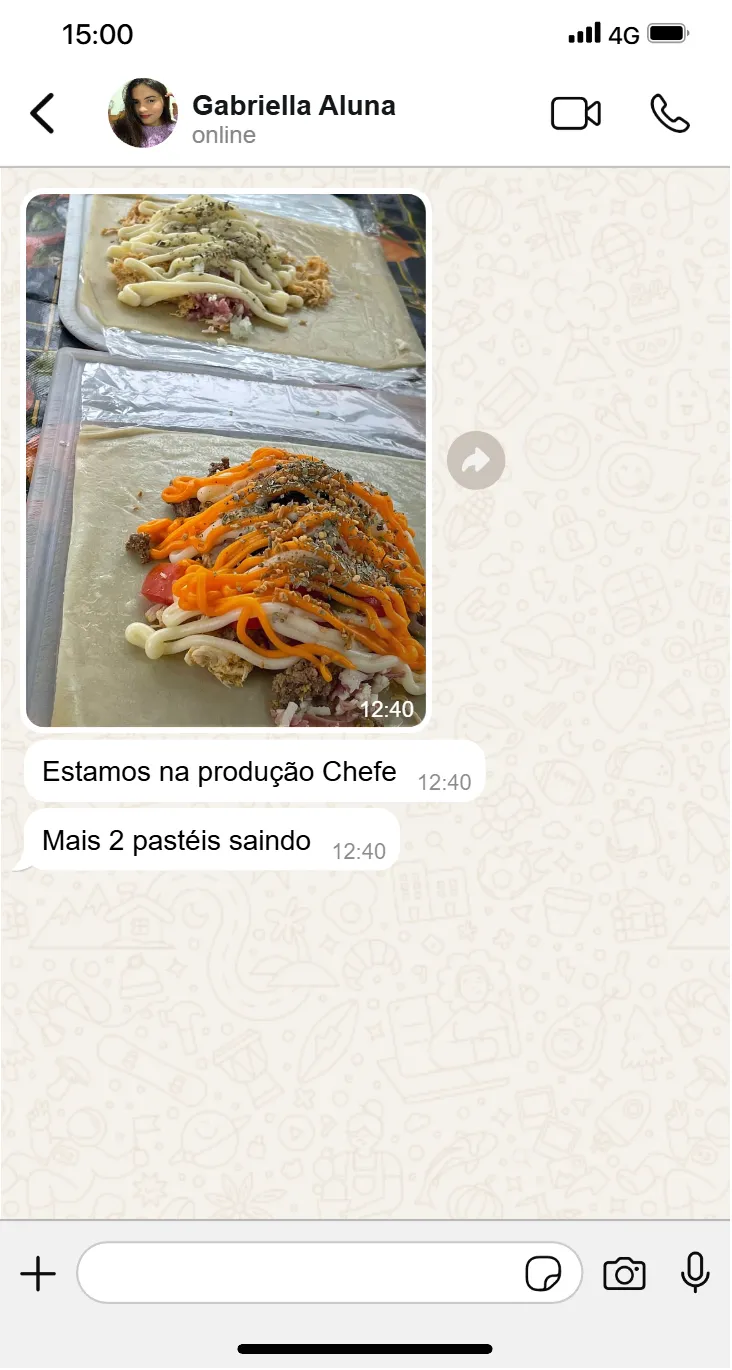Image resolution: width=732 pixels, height=1370 pixels.
Task: Start a video call with Gabriella Aluna
Action: pyautogui.click(x=576, y=114)
